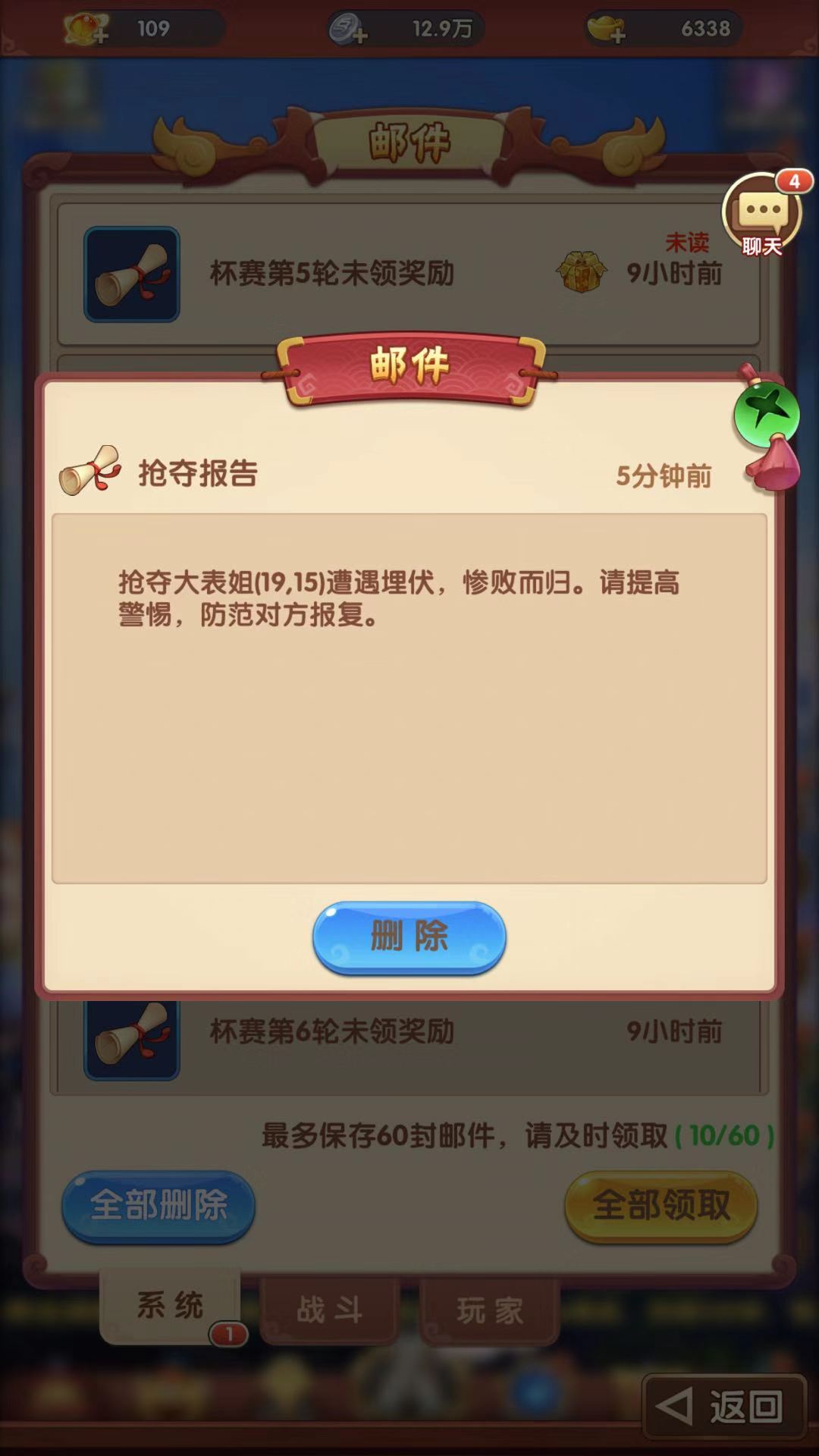Screen dimensions: 819x1456
Task: Tap the 返回 back button
Action: pyautogui.click(x=724, y=1406)
